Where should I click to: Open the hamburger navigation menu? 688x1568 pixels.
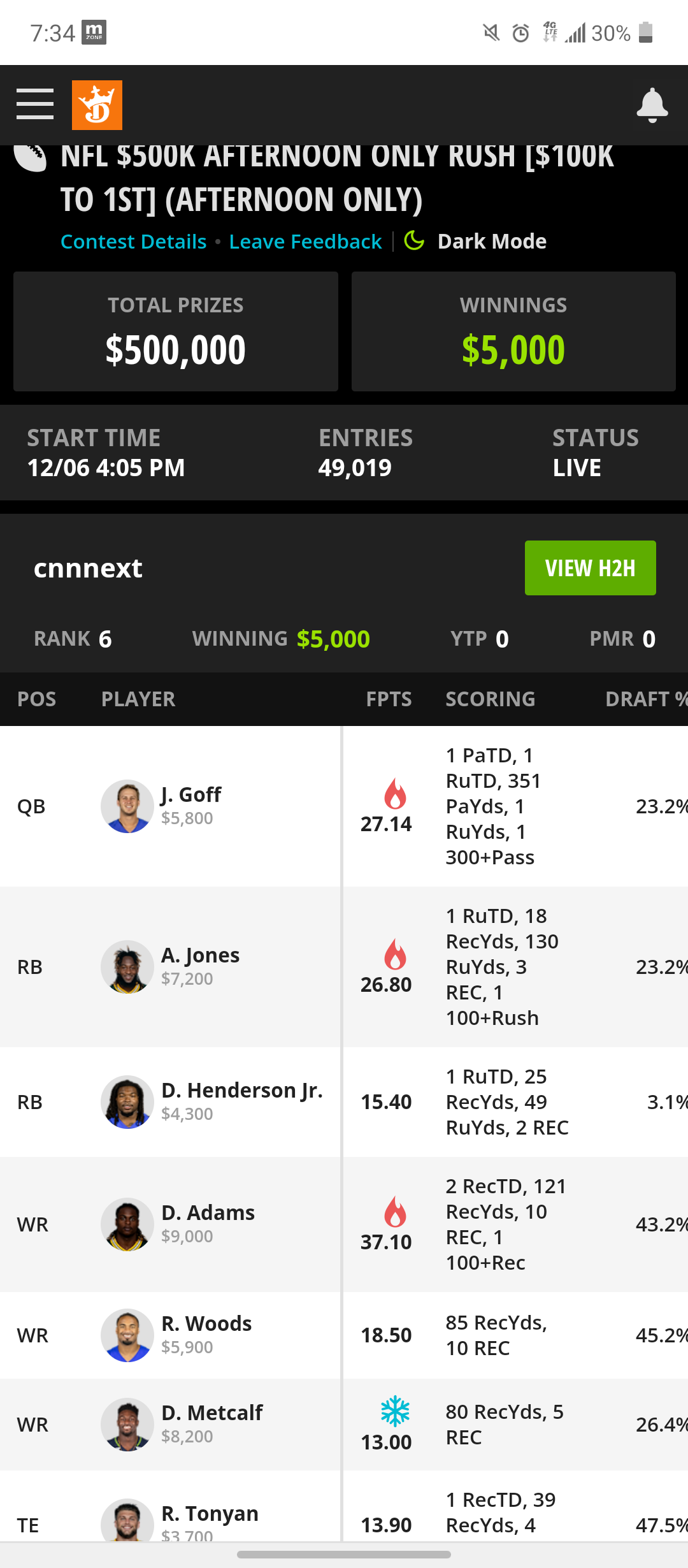pos(35,105)
